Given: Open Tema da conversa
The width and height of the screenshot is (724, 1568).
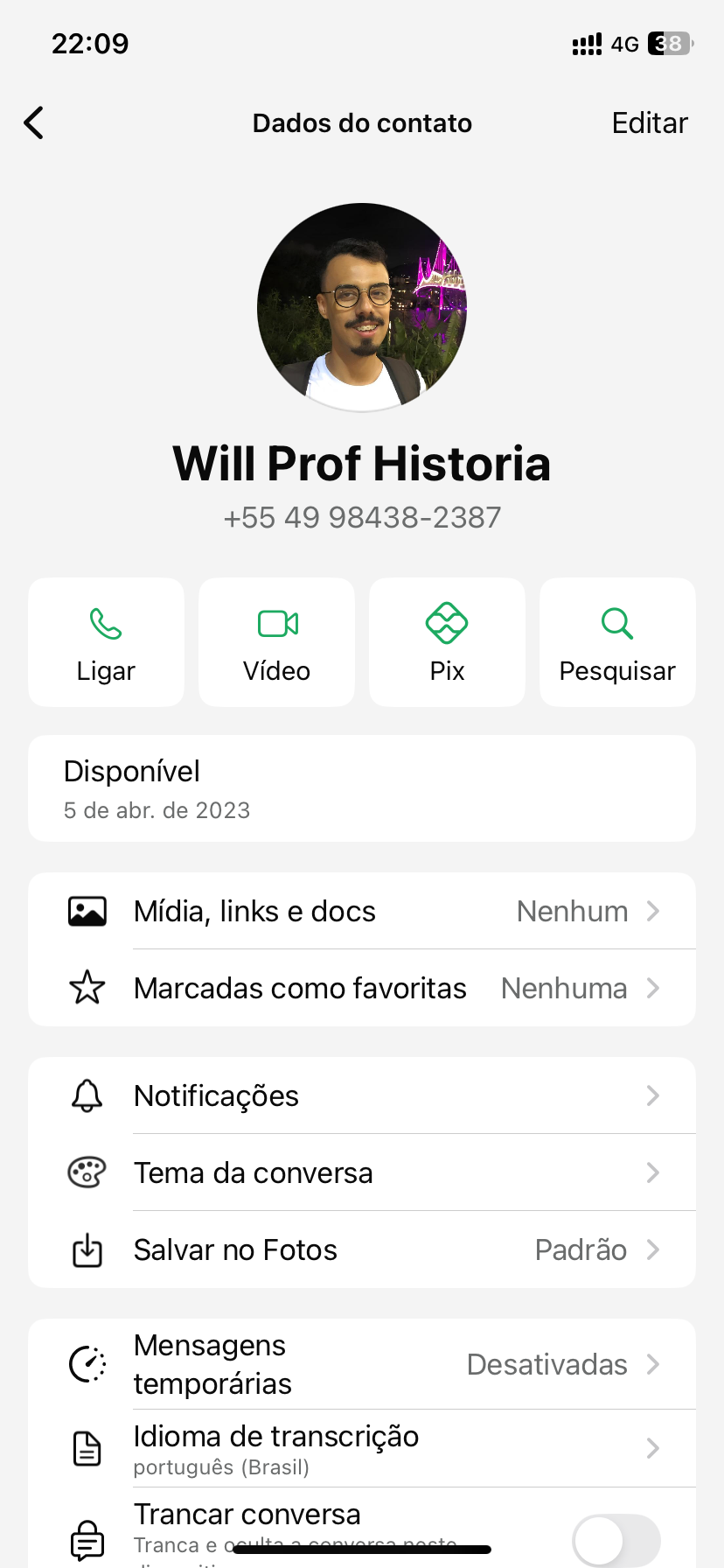Looking at the screenshot, I should pos(362,1173).
